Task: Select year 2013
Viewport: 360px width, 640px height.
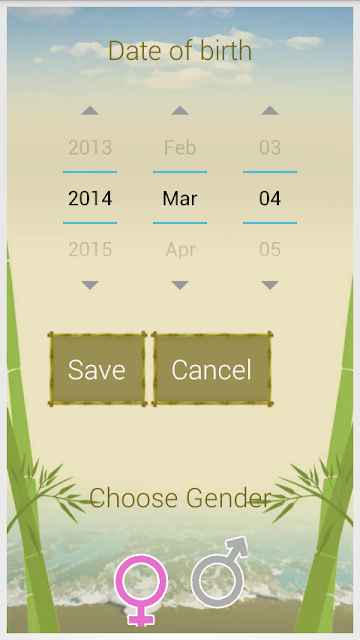Action: coord(90,147)
